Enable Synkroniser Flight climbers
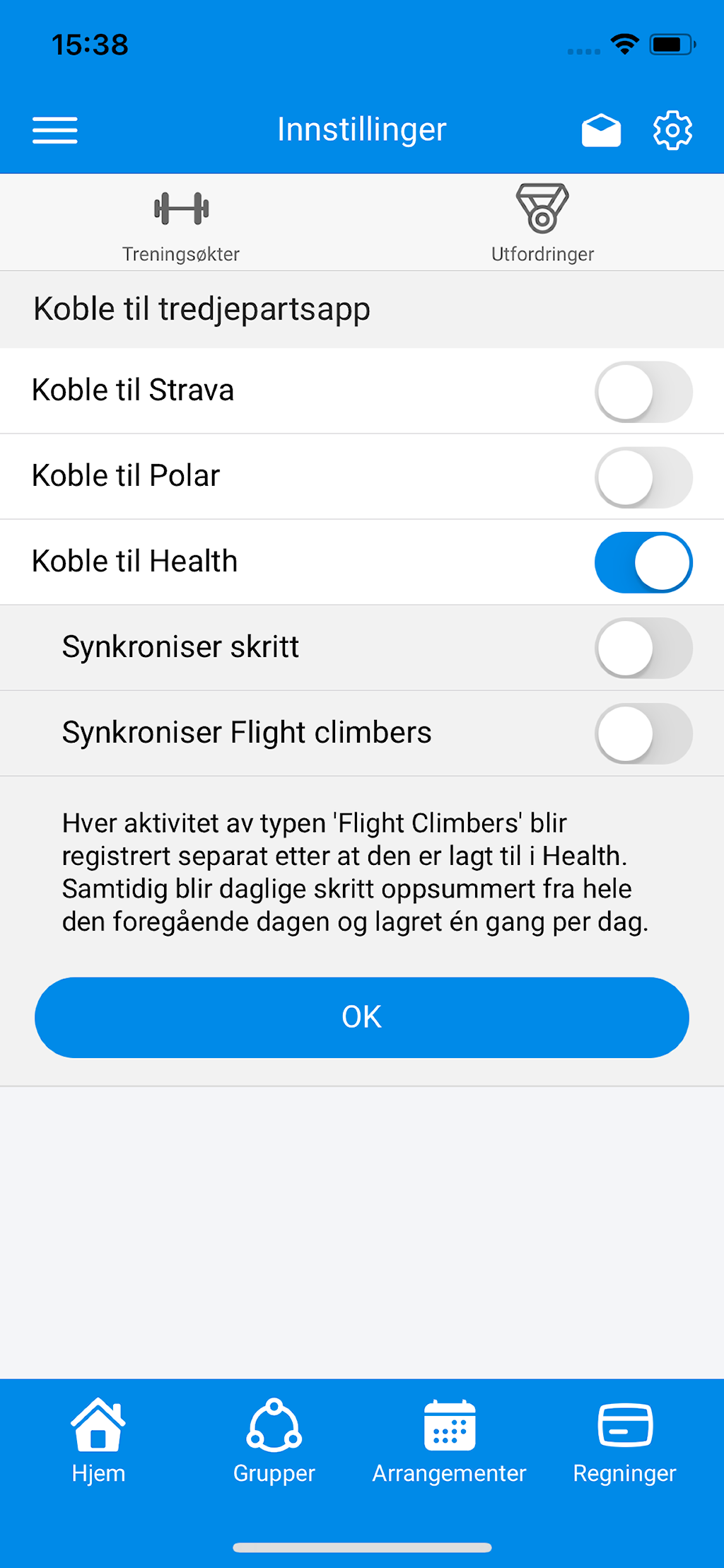The image size is (724, 1568). (643, 733)
